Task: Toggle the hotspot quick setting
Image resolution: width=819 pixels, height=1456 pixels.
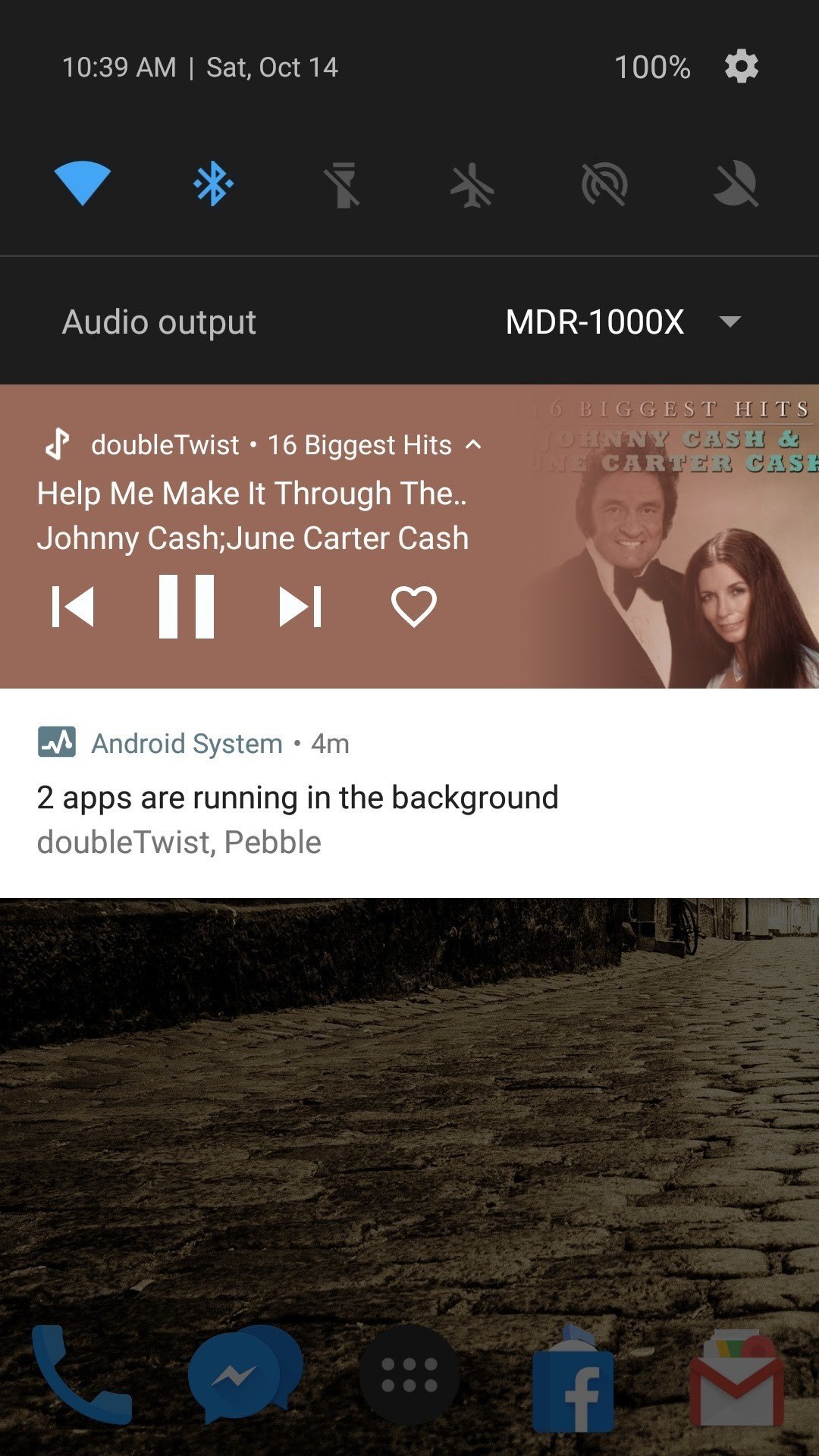Action: (604, 184)
